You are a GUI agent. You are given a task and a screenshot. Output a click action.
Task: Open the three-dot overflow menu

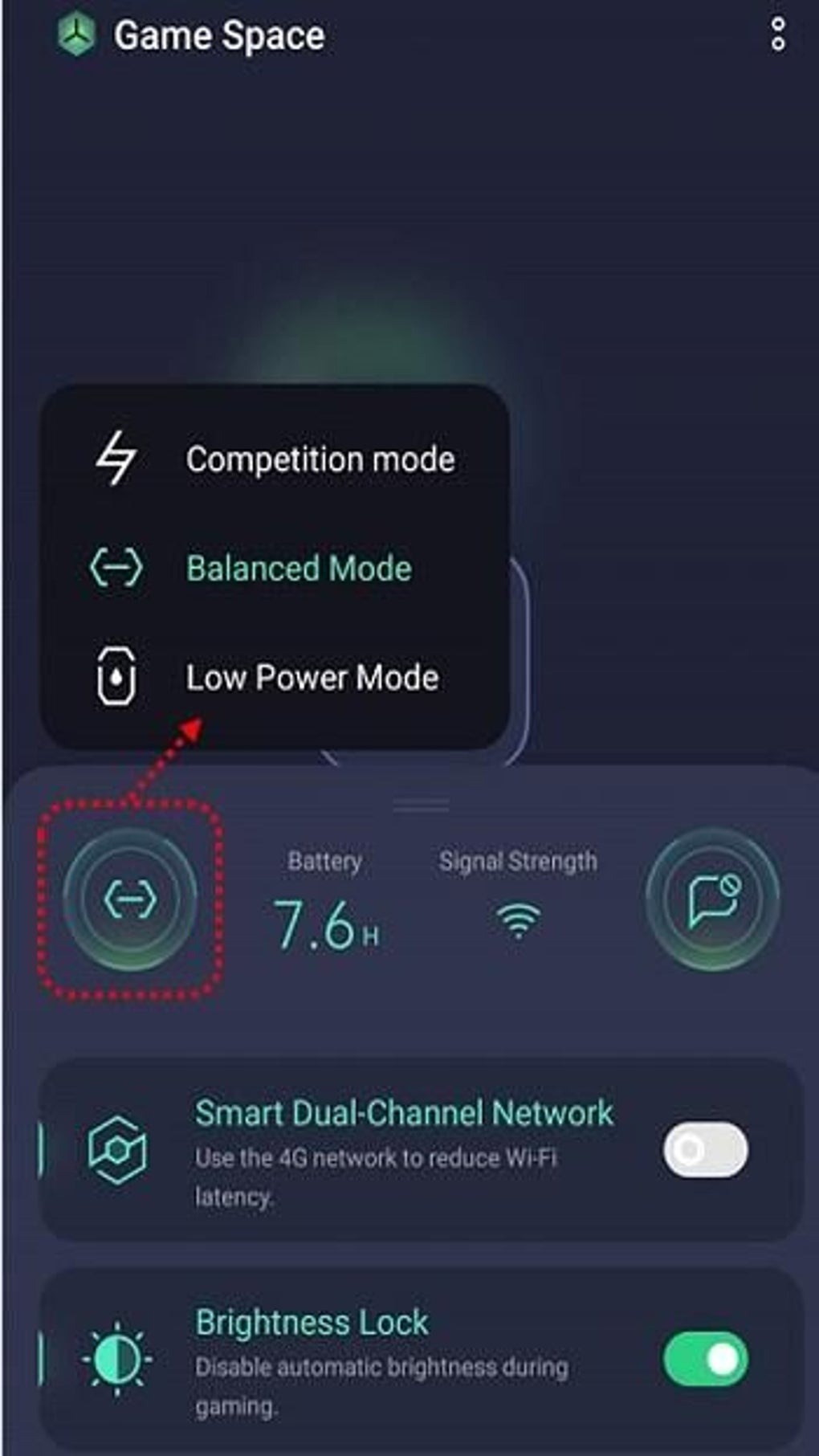point(777,35)
